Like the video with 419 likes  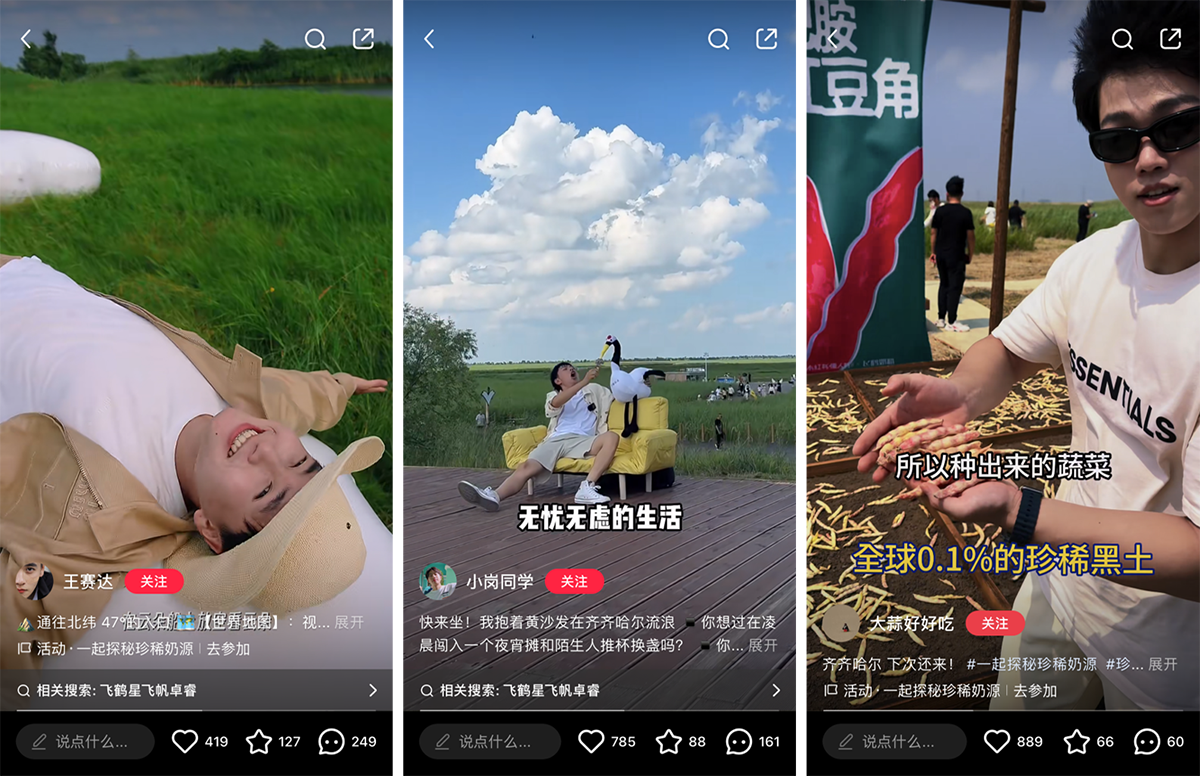(x=185, y=741)
